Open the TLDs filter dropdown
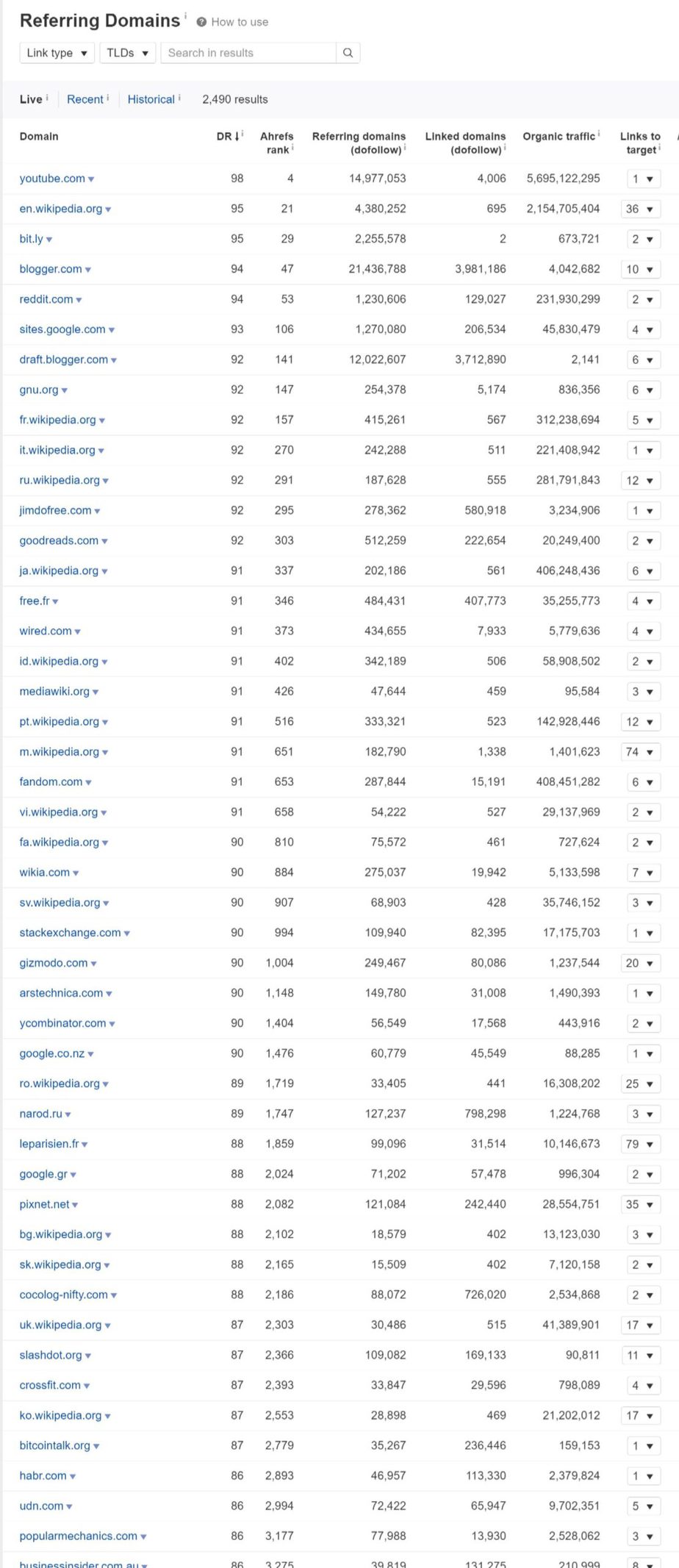The image size is (679, 1568). [127, 53]
